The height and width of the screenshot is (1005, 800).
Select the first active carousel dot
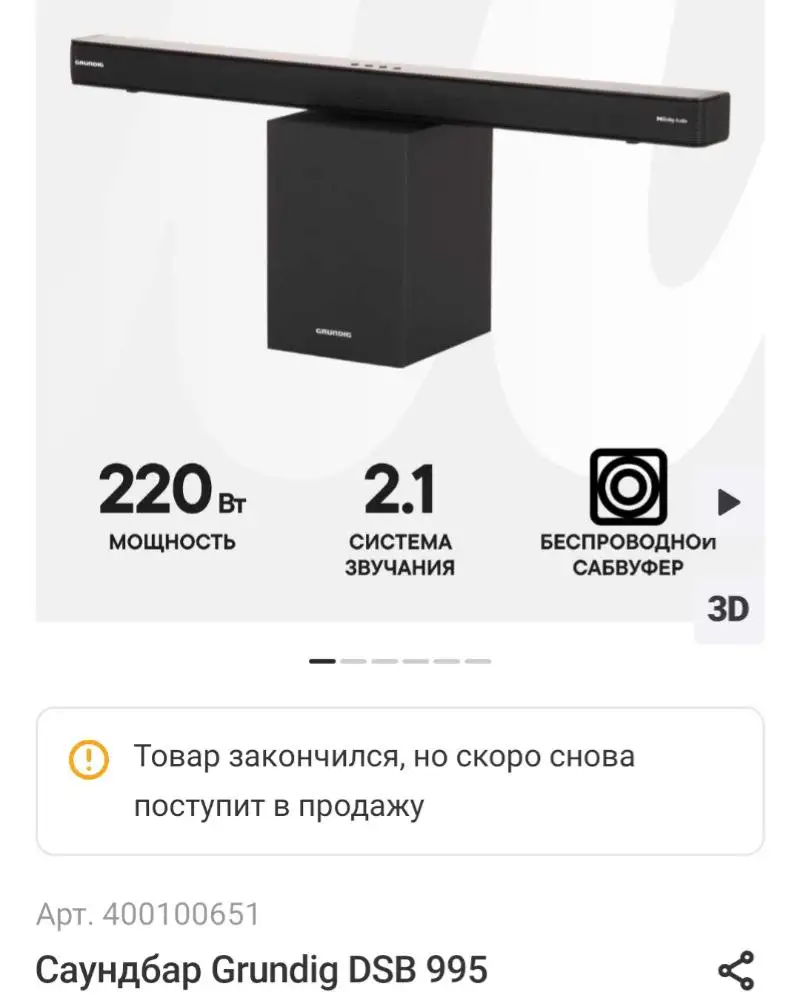[322, 660]
